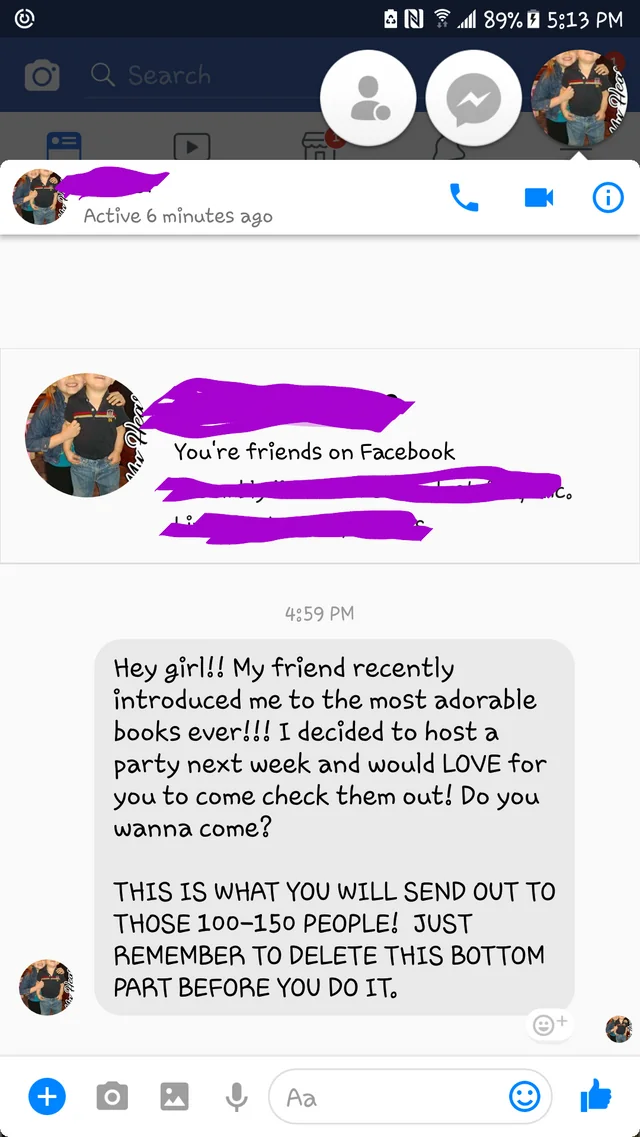Tap the plus button for more options
The image size is (640, 1137).
[46, 1097]
